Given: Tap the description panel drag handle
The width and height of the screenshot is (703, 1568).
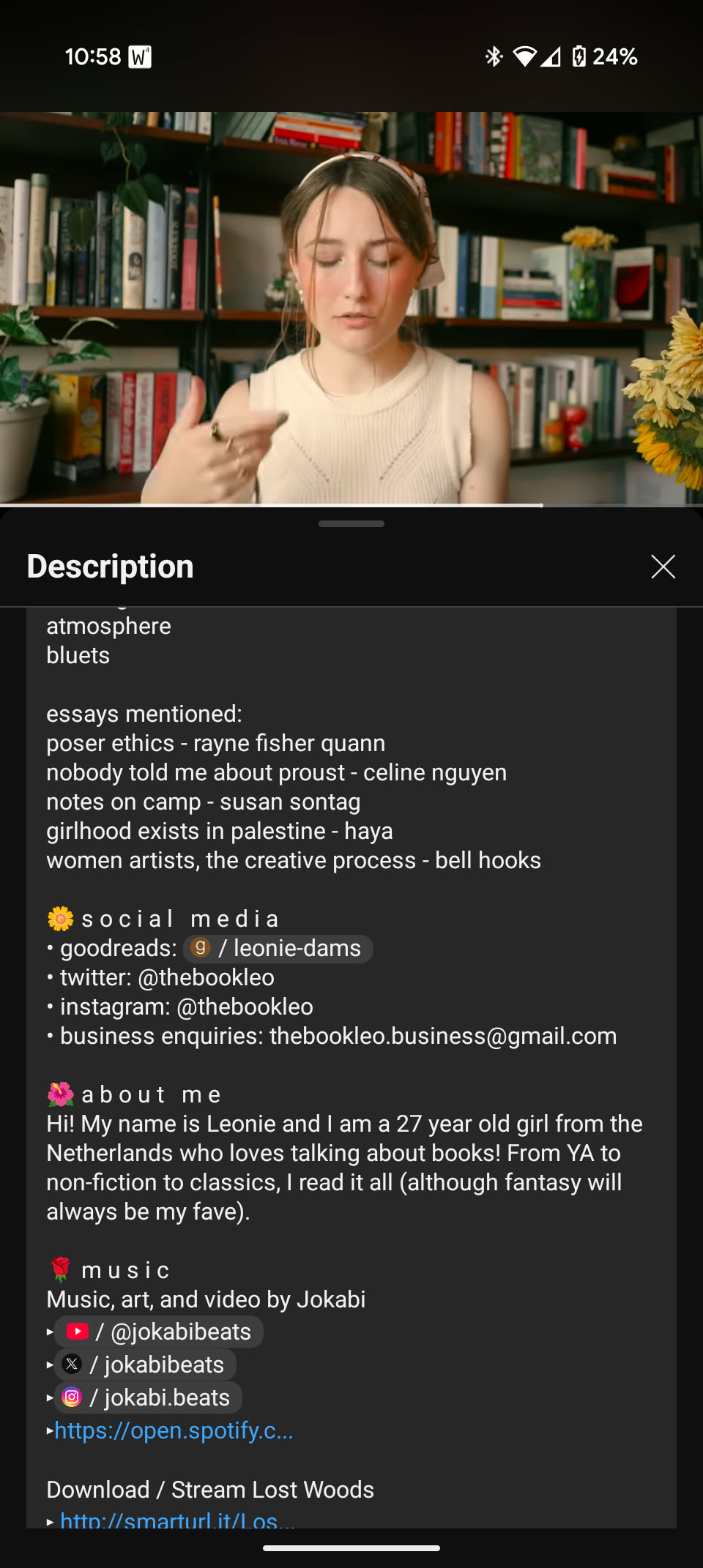Looking at the screenshot, I should pyautogui.click(x=351, y=524).
